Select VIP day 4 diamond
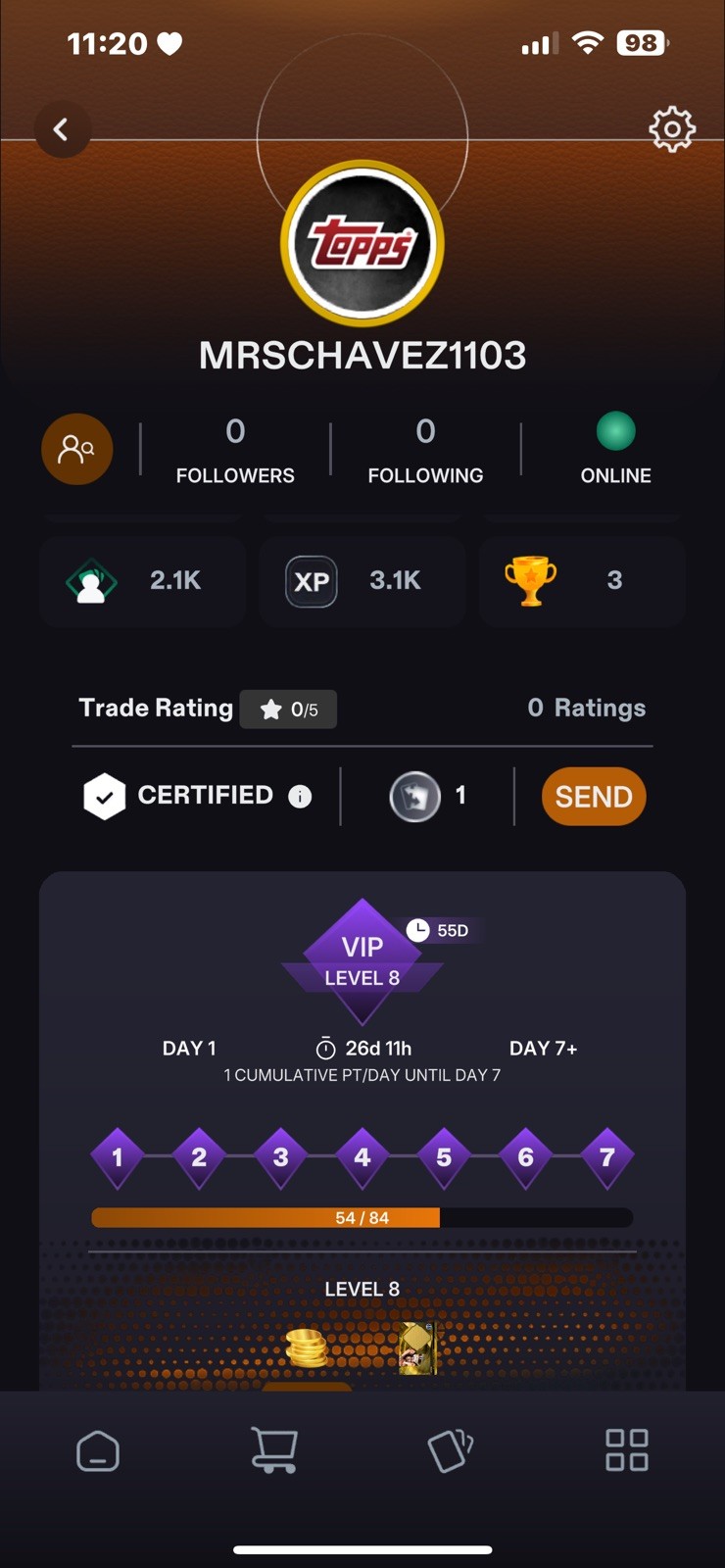725x1568 pixels. (362, 1157)
